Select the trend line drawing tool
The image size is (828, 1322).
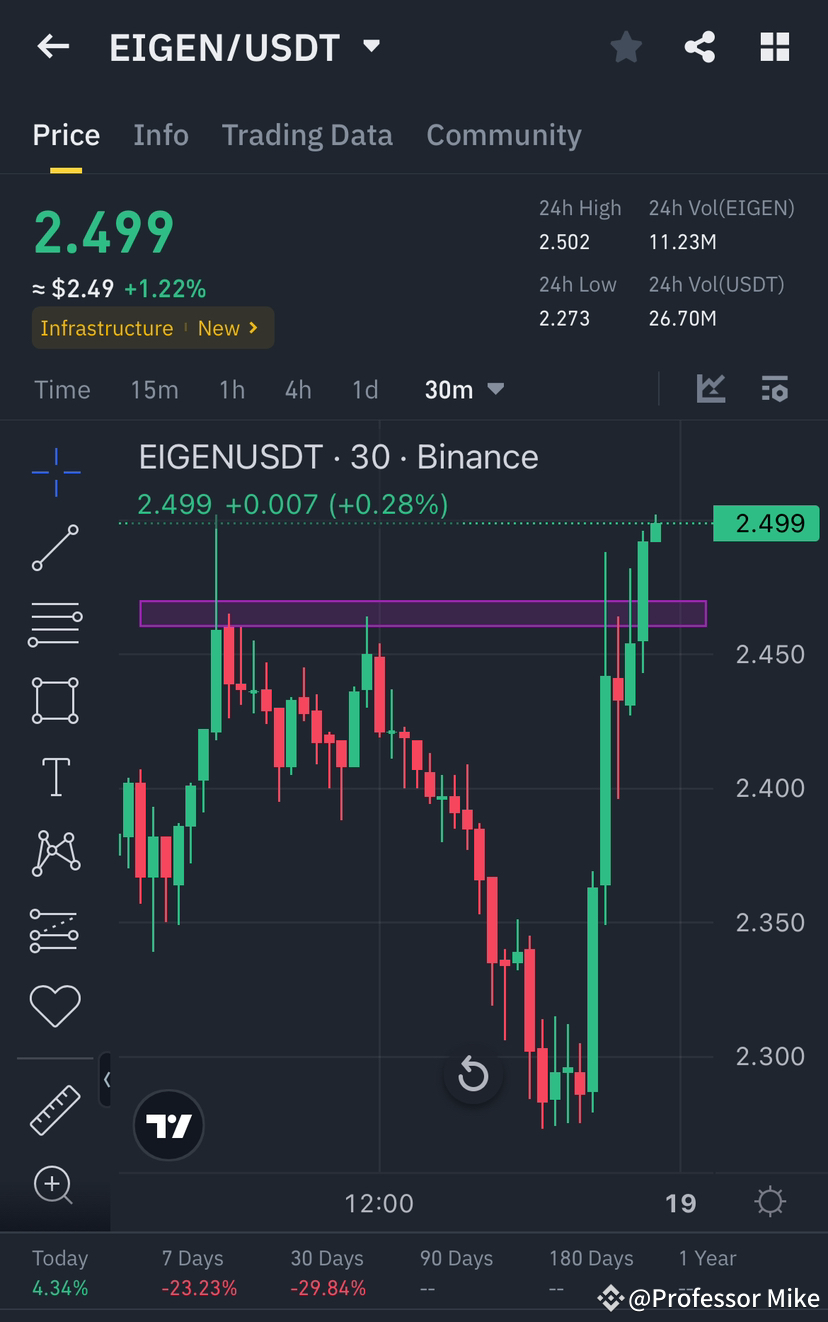pos(55,548)
